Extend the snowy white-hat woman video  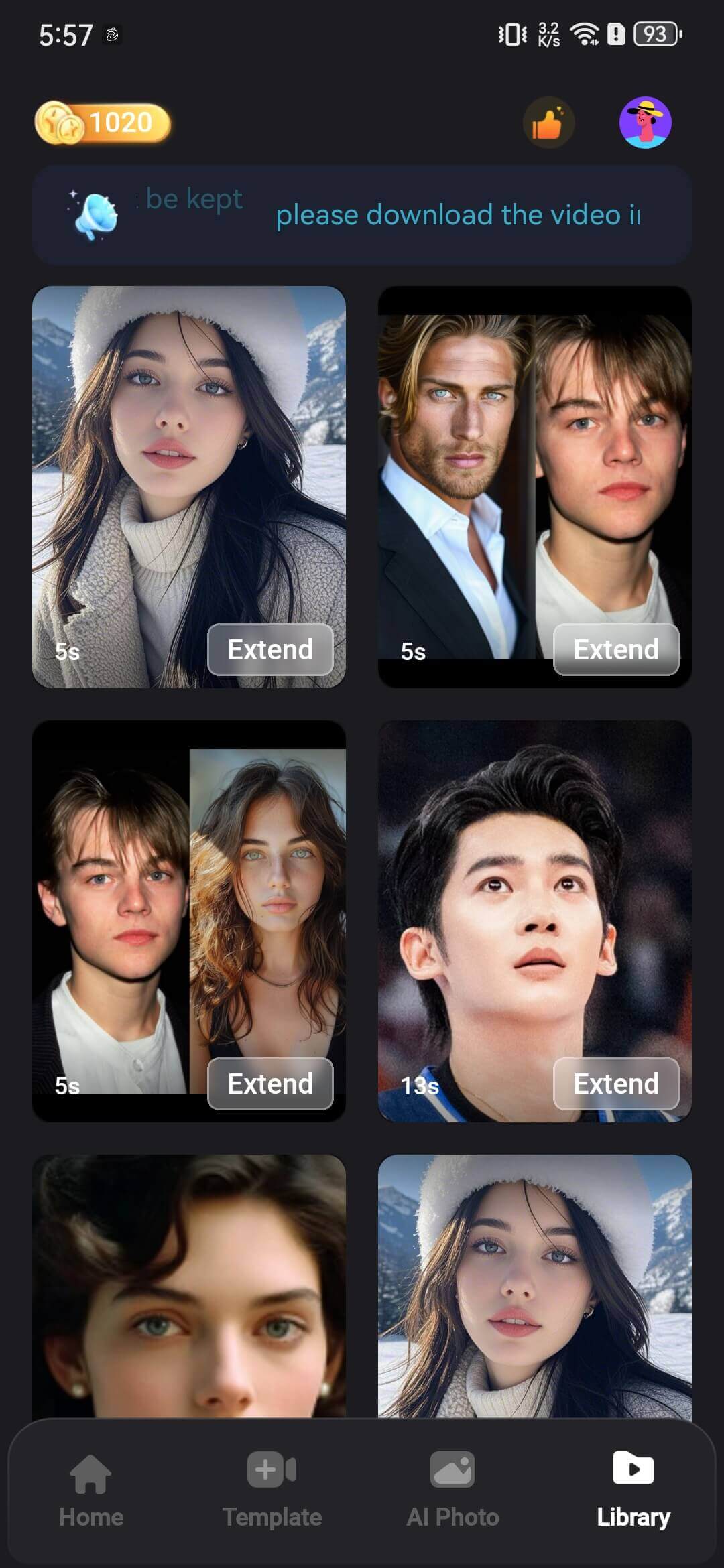pyautogui.click(x=270, y=649)
